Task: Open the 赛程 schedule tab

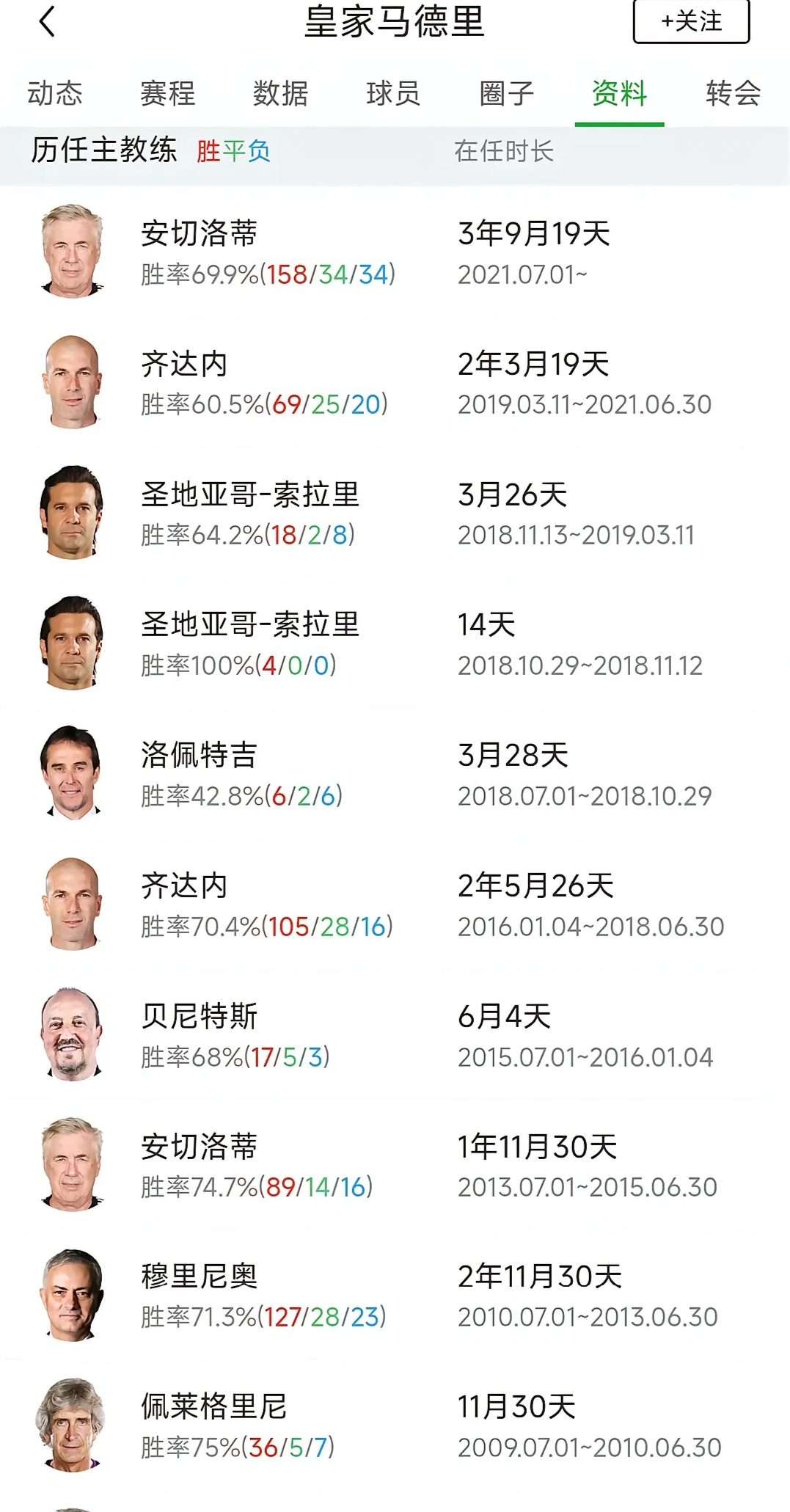Action: point(169,94)
